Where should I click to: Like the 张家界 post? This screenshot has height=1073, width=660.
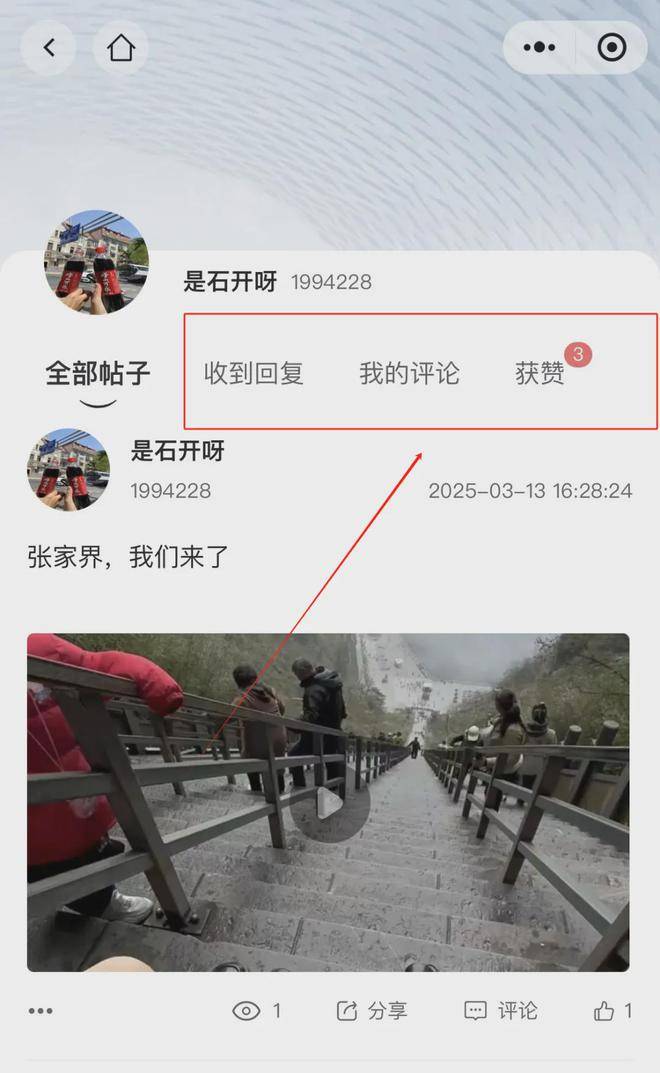(611, 1011)
